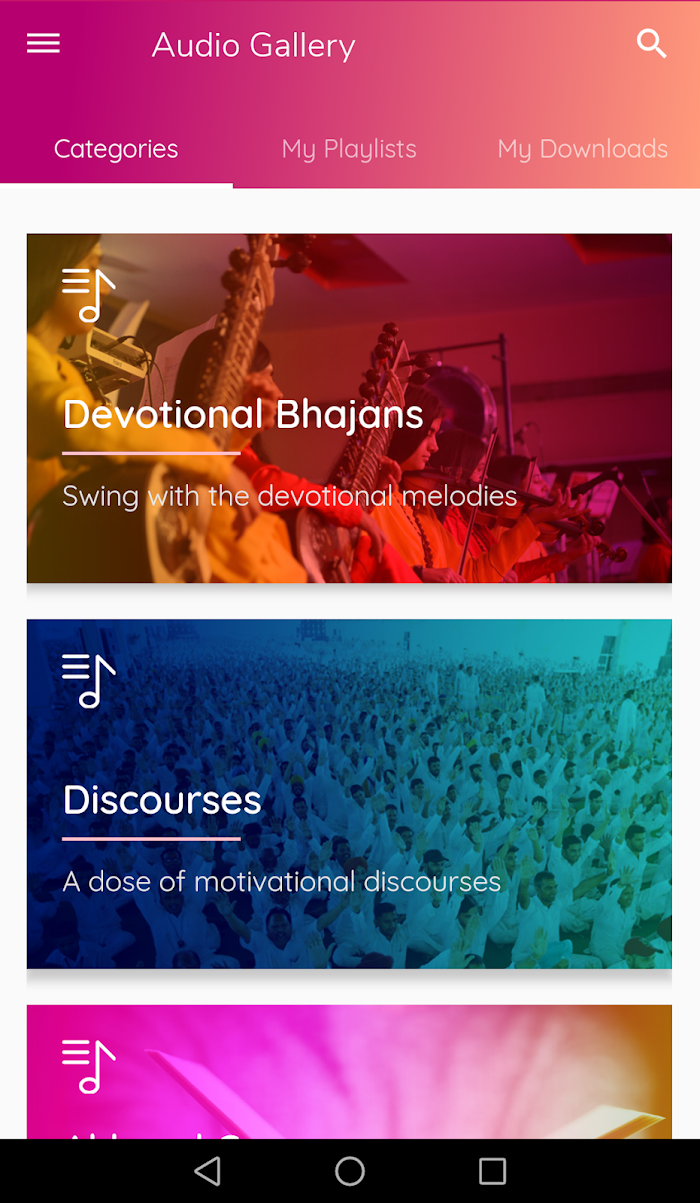Tap the system home button
The image size is (700, 1203).
point(350,1171)
